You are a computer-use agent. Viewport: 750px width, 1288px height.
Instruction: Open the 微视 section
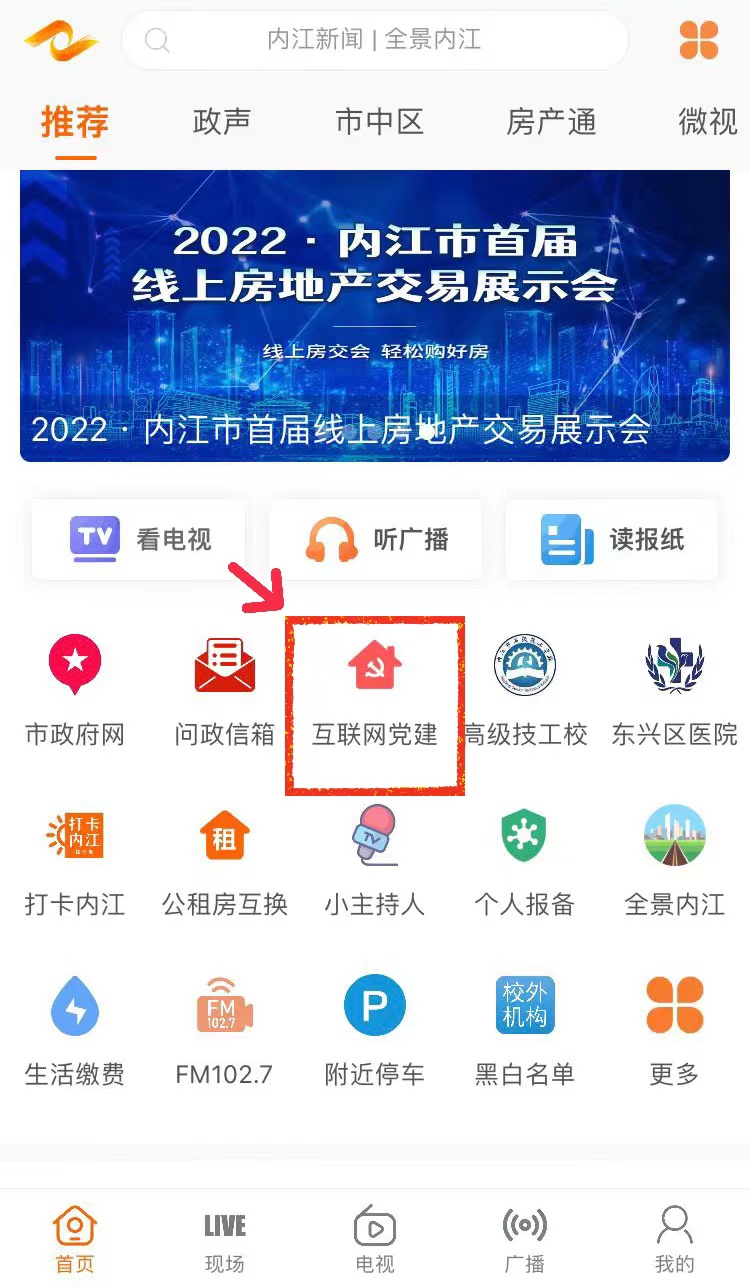click(x=706, y=119)
